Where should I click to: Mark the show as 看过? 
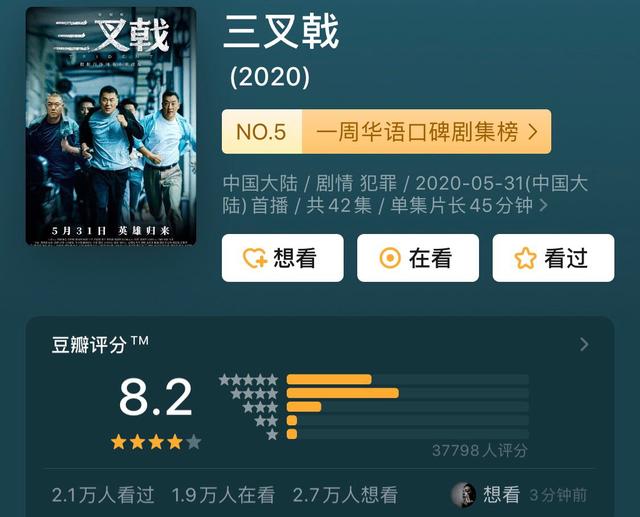552,258
